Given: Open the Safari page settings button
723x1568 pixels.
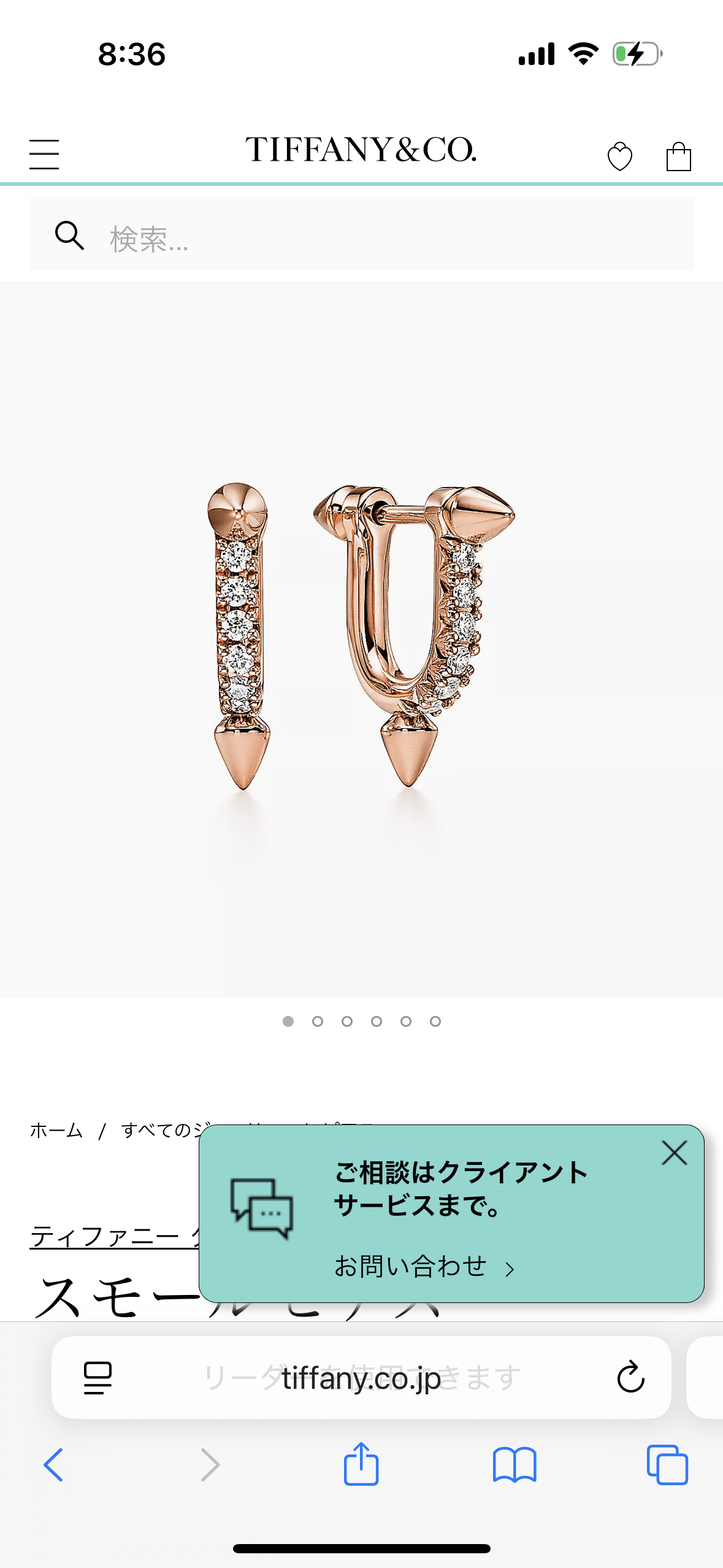Looking at the screenshot, I should pos(98,1378).
